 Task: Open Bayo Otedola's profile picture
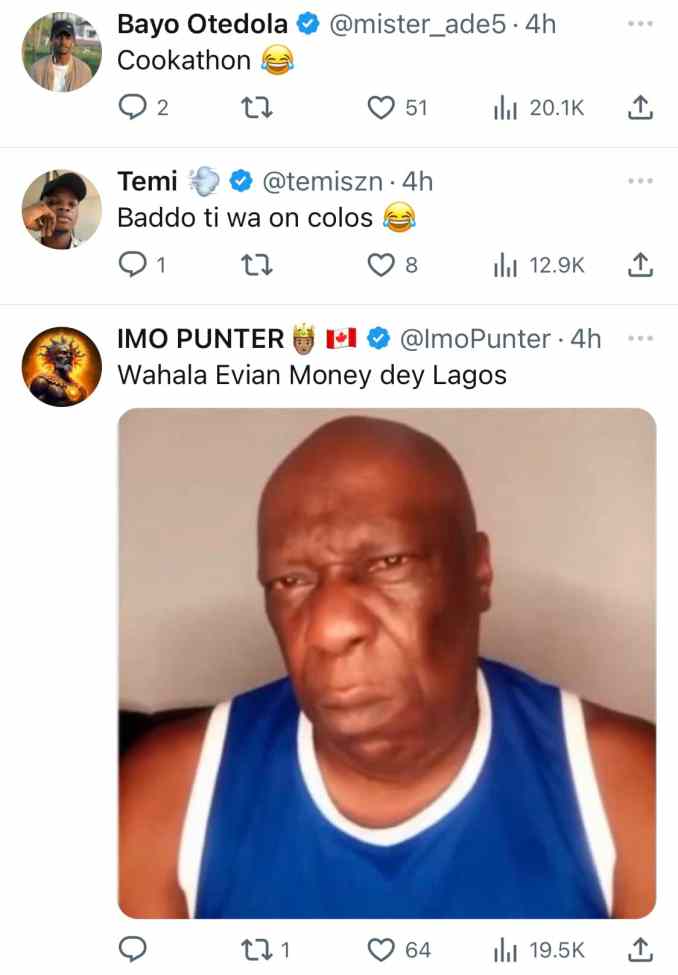(61, 52)
